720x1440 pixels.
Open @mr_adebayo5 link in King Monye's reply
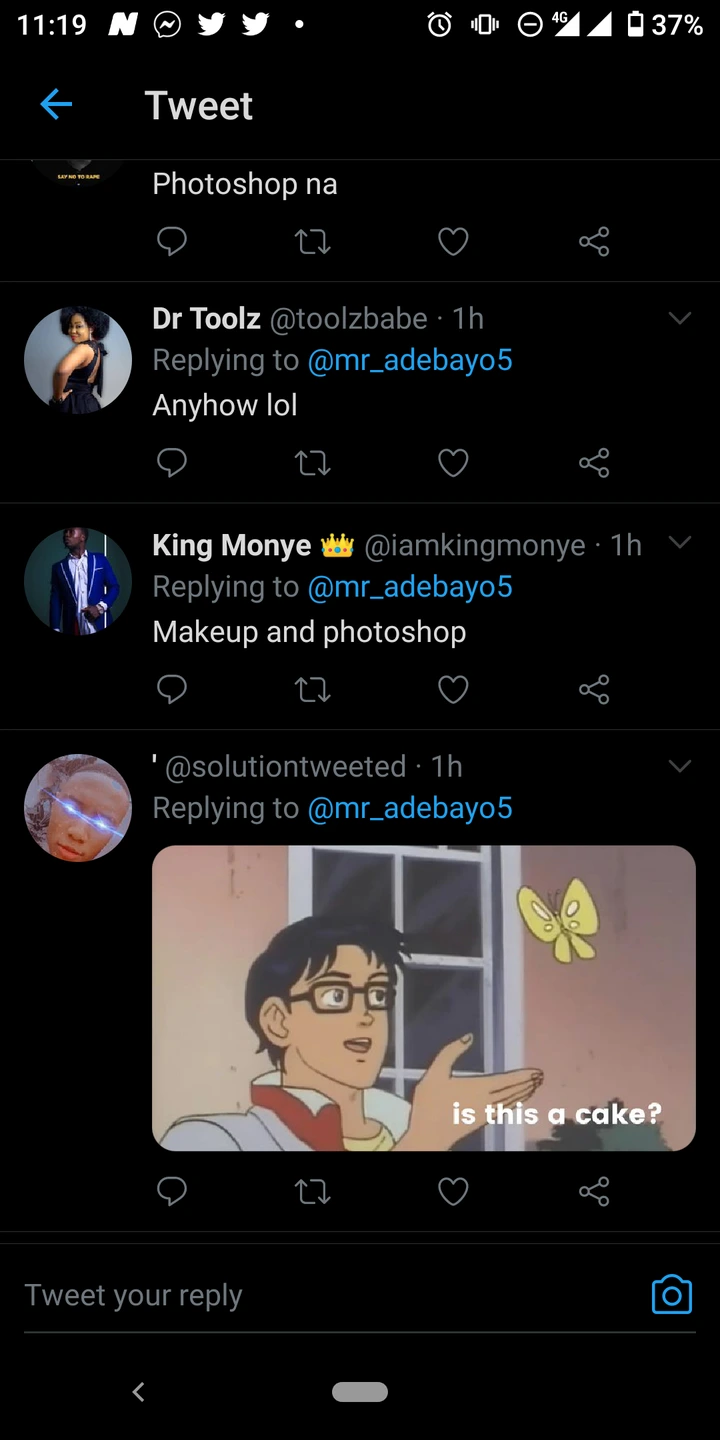[410, 587]
